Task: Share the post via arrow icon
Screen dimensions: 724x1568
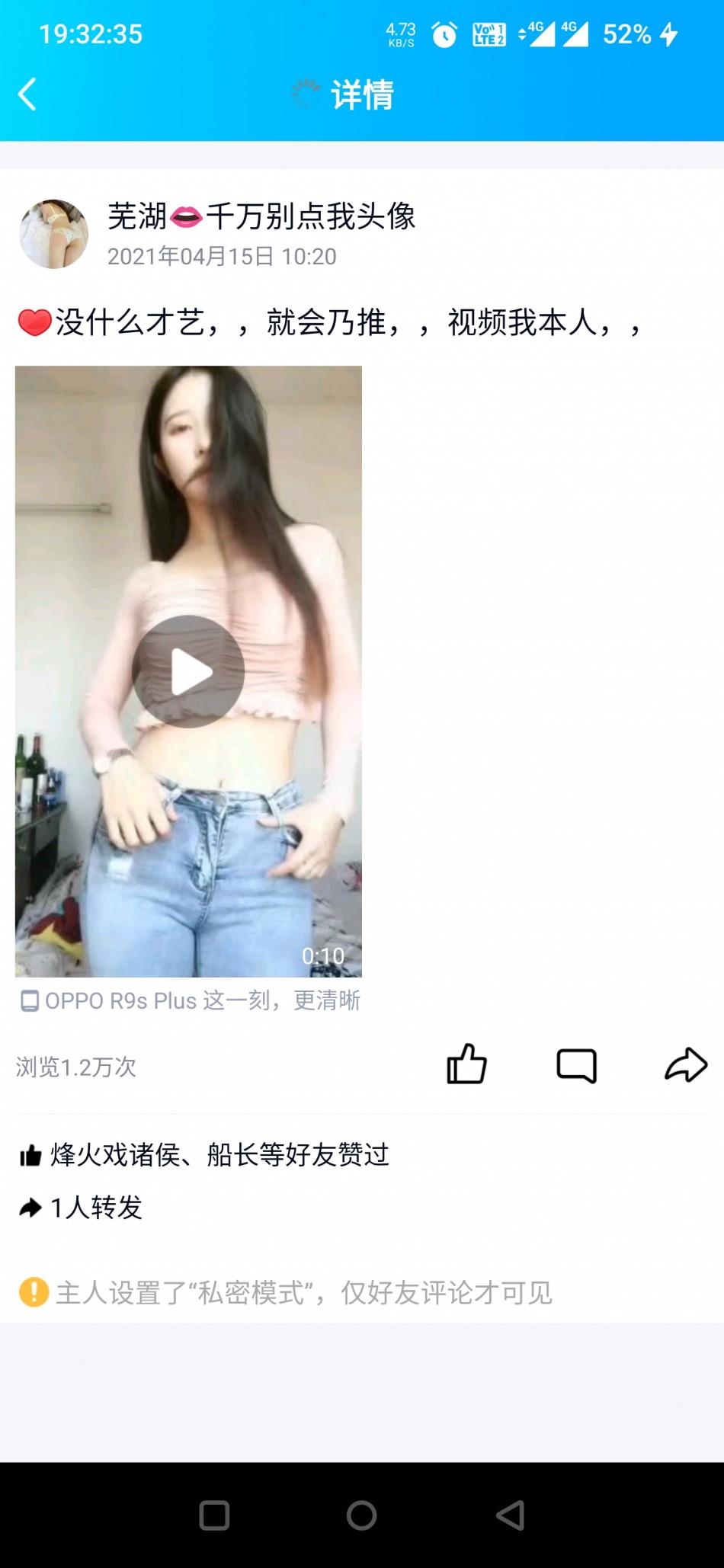Action: (686, 1064)
